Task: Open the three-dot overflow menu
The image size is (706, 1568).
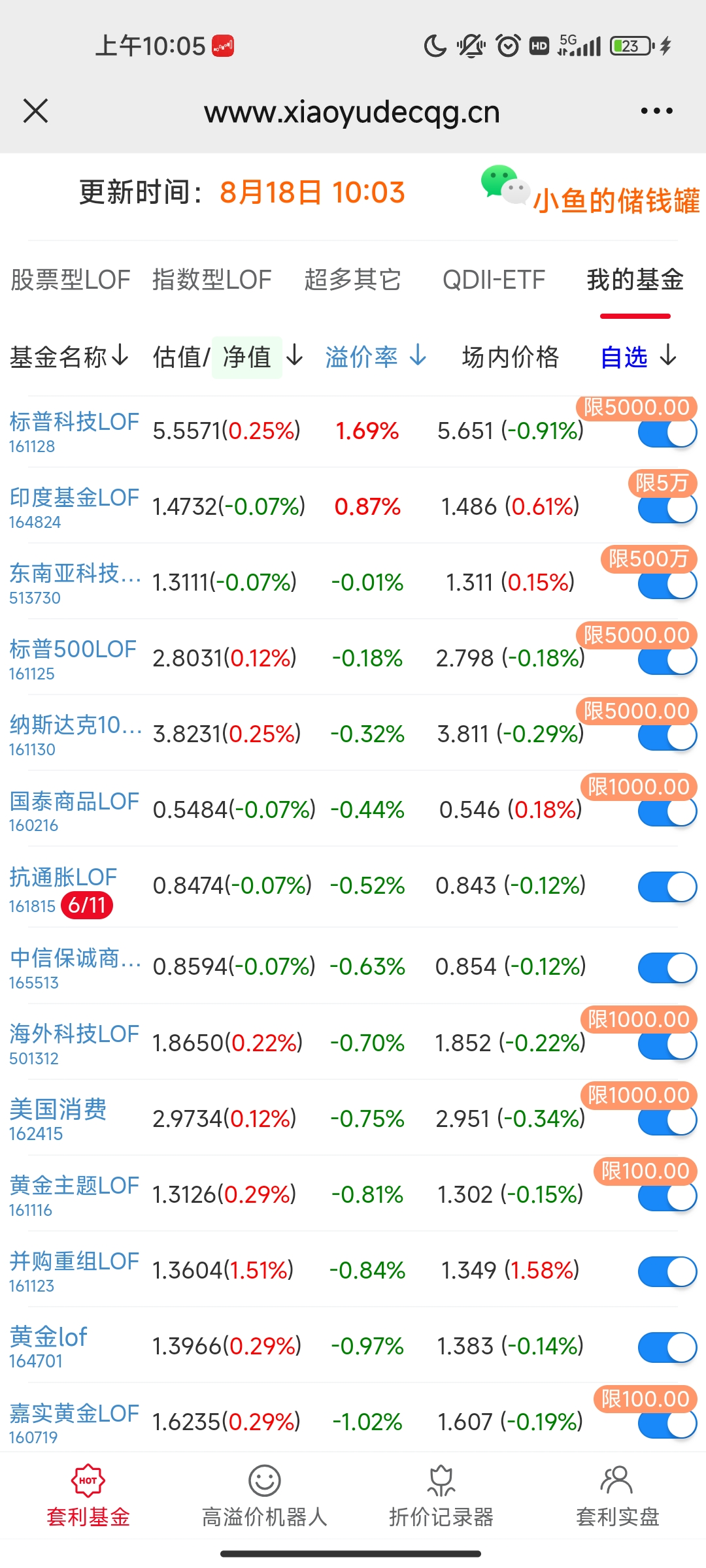Action: tap(656, 111)
